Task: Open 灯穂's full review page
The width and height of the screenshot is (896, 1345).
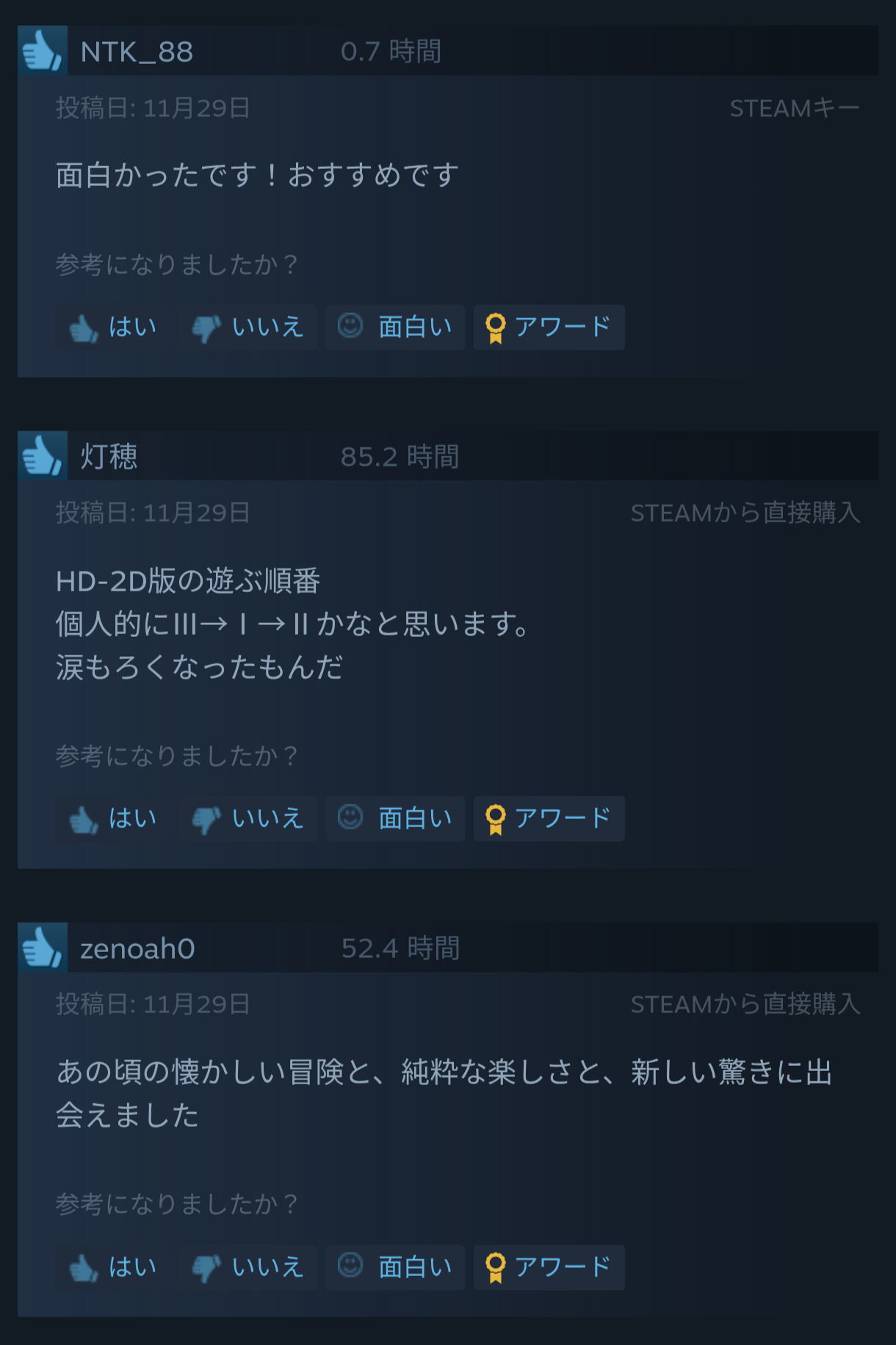Action: coord(448,456)
